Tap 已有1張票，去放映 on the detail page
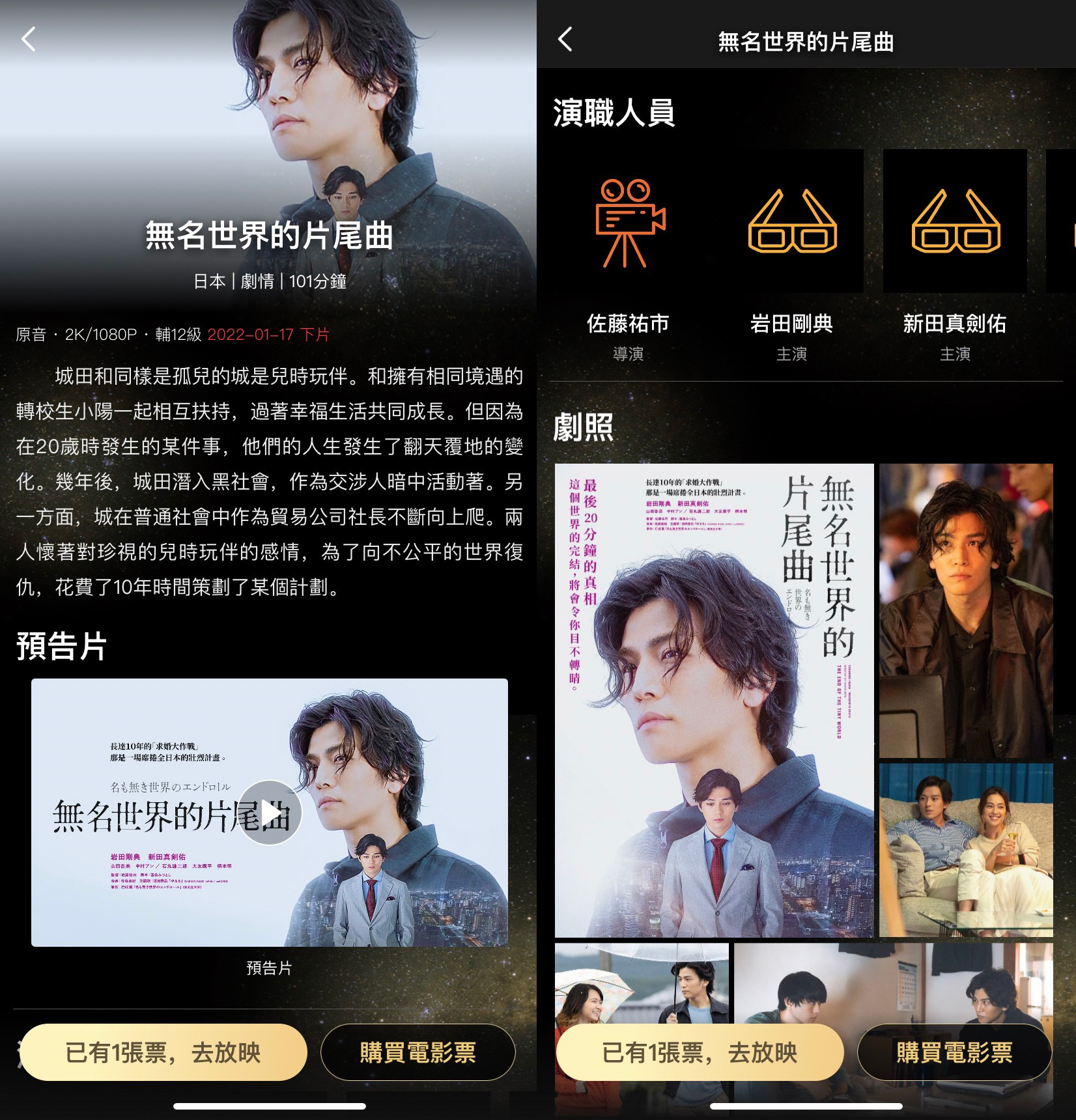Image resolution: width=1076 pixels, height=1120 pixels. pos(163,1053)
